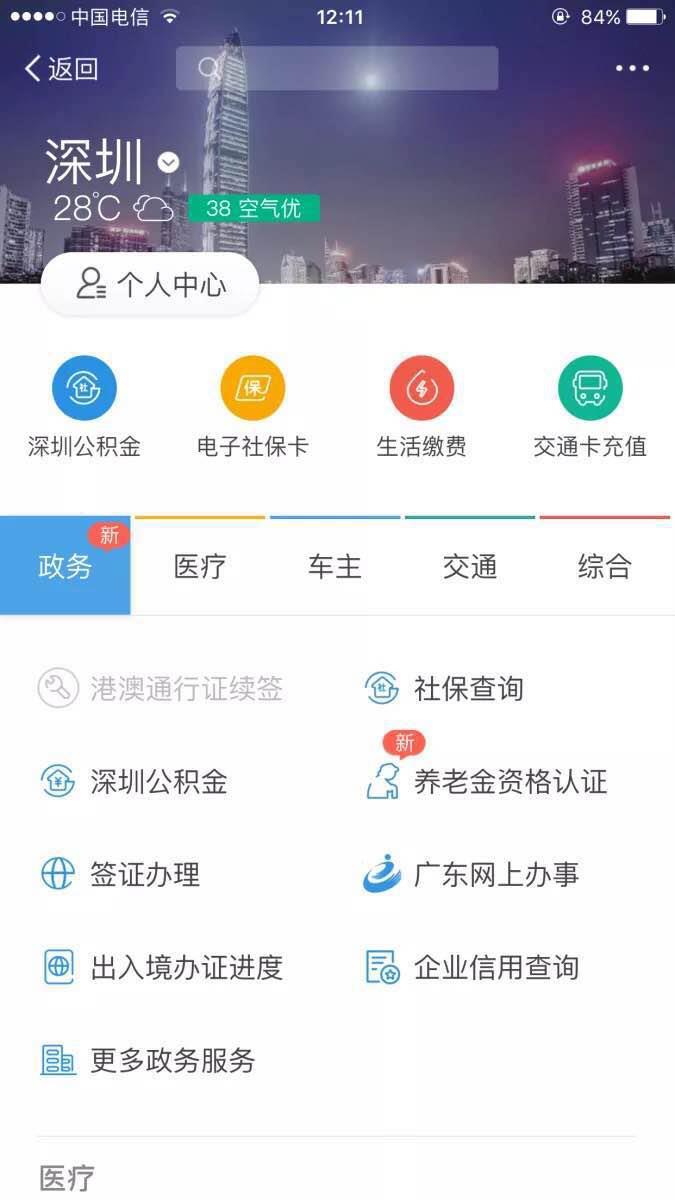
Task: Go back with the 返回 button
Action: 62,69
